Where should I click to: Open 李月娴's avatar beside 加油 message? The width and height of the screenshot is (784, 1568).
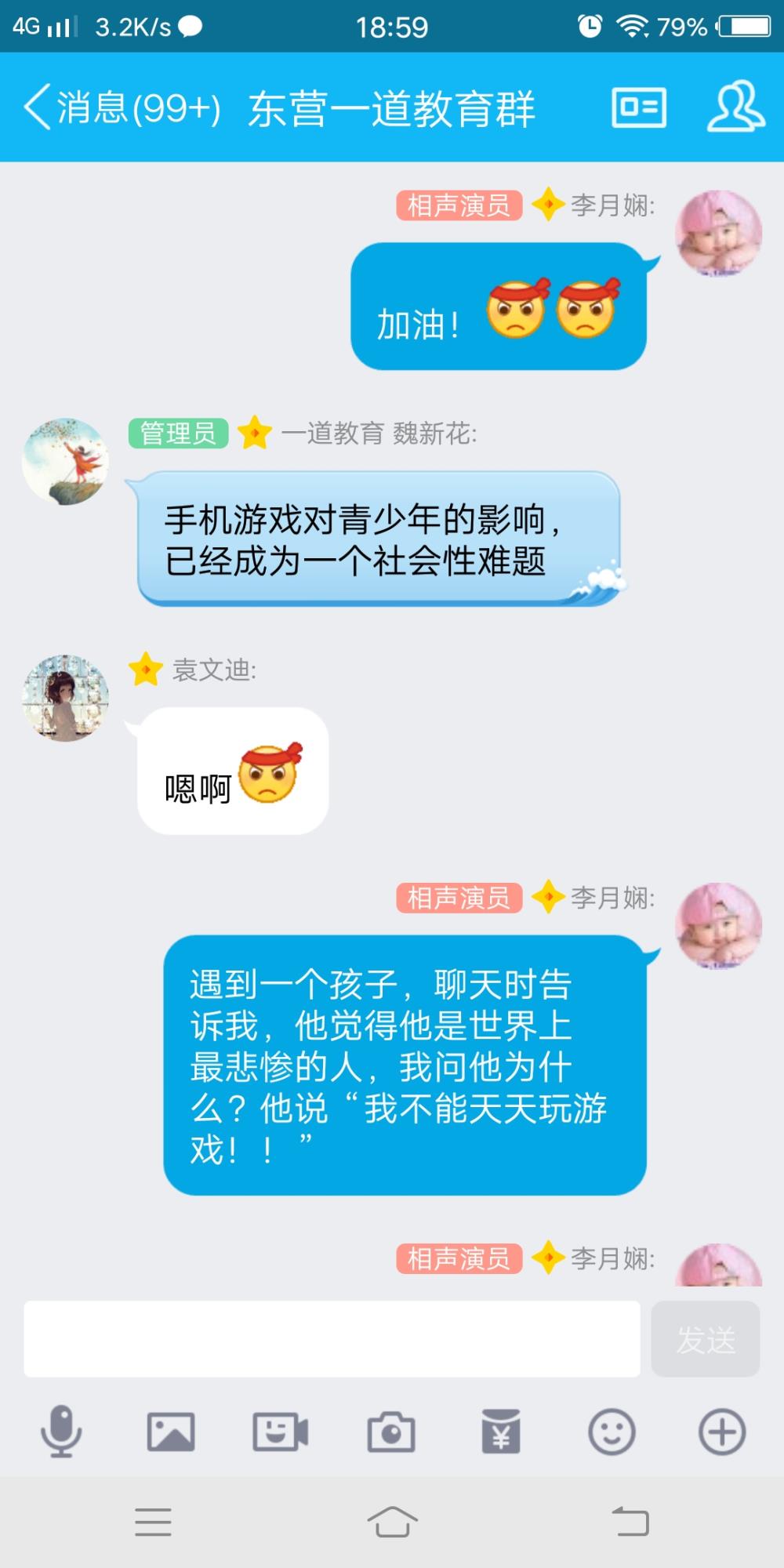tap(719, 234)
